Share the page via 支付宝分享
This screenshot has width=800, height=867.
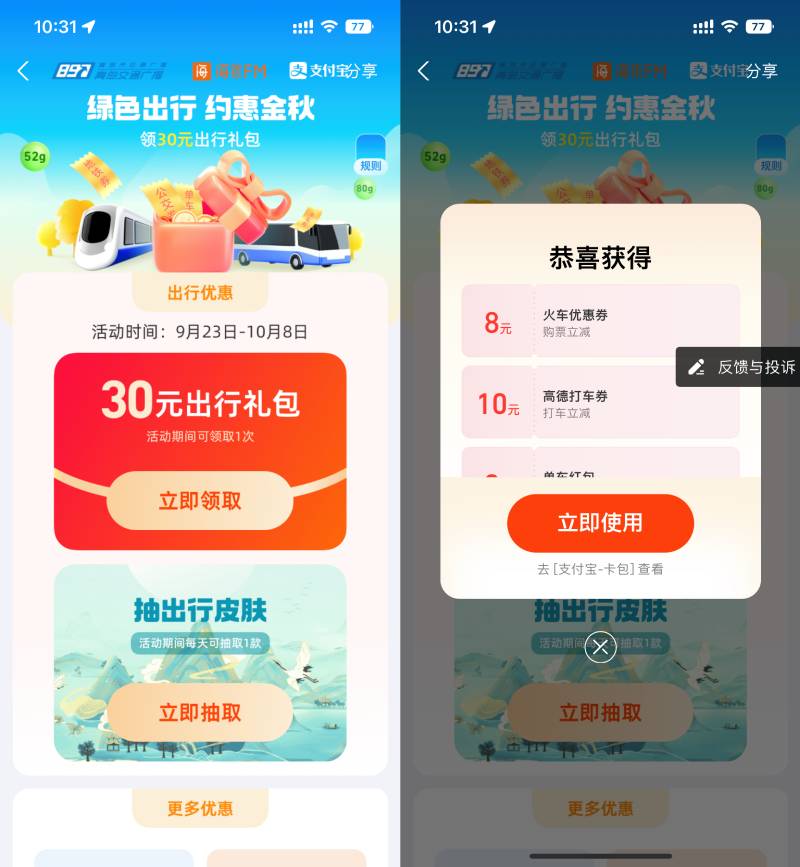pos(330,71)
